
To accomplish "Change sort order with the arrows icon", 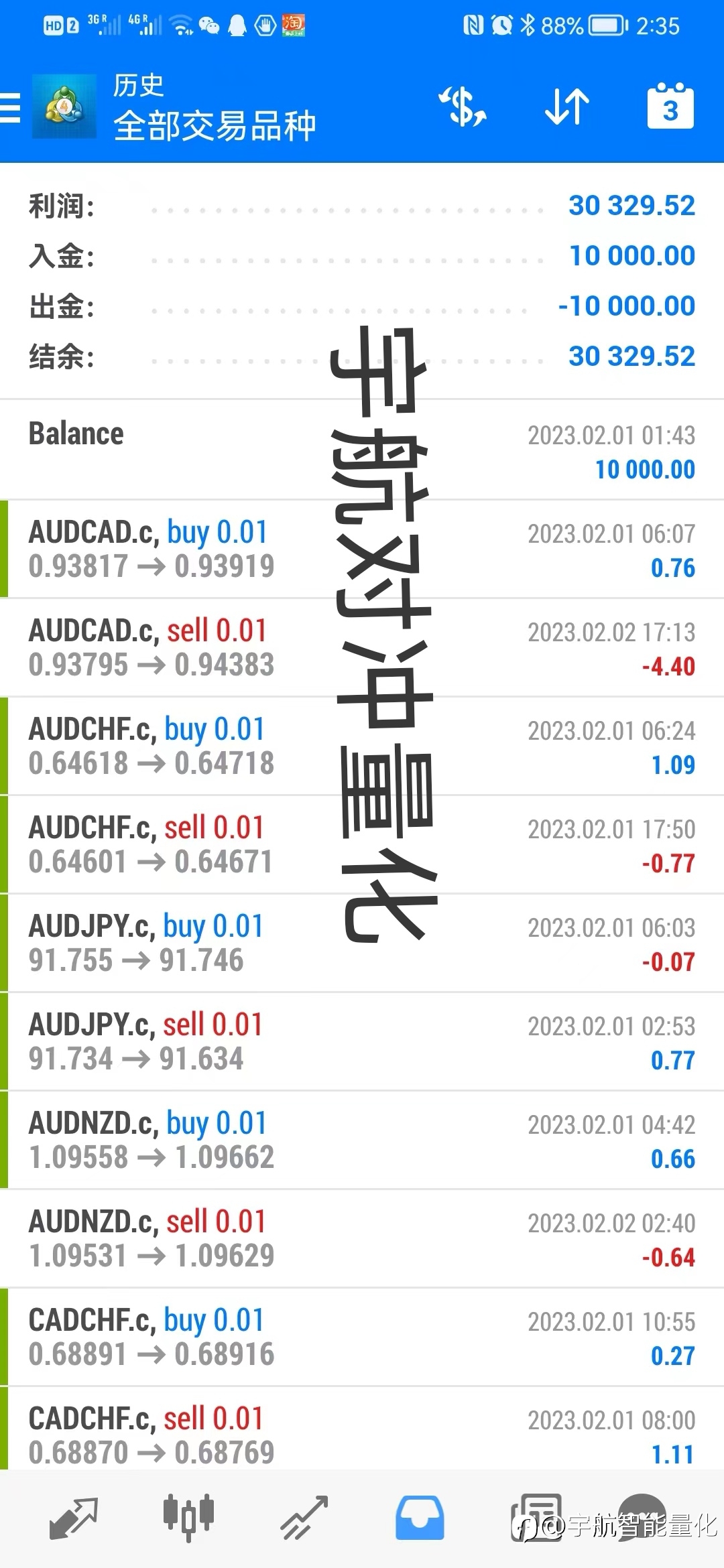I will coord(566,107).
